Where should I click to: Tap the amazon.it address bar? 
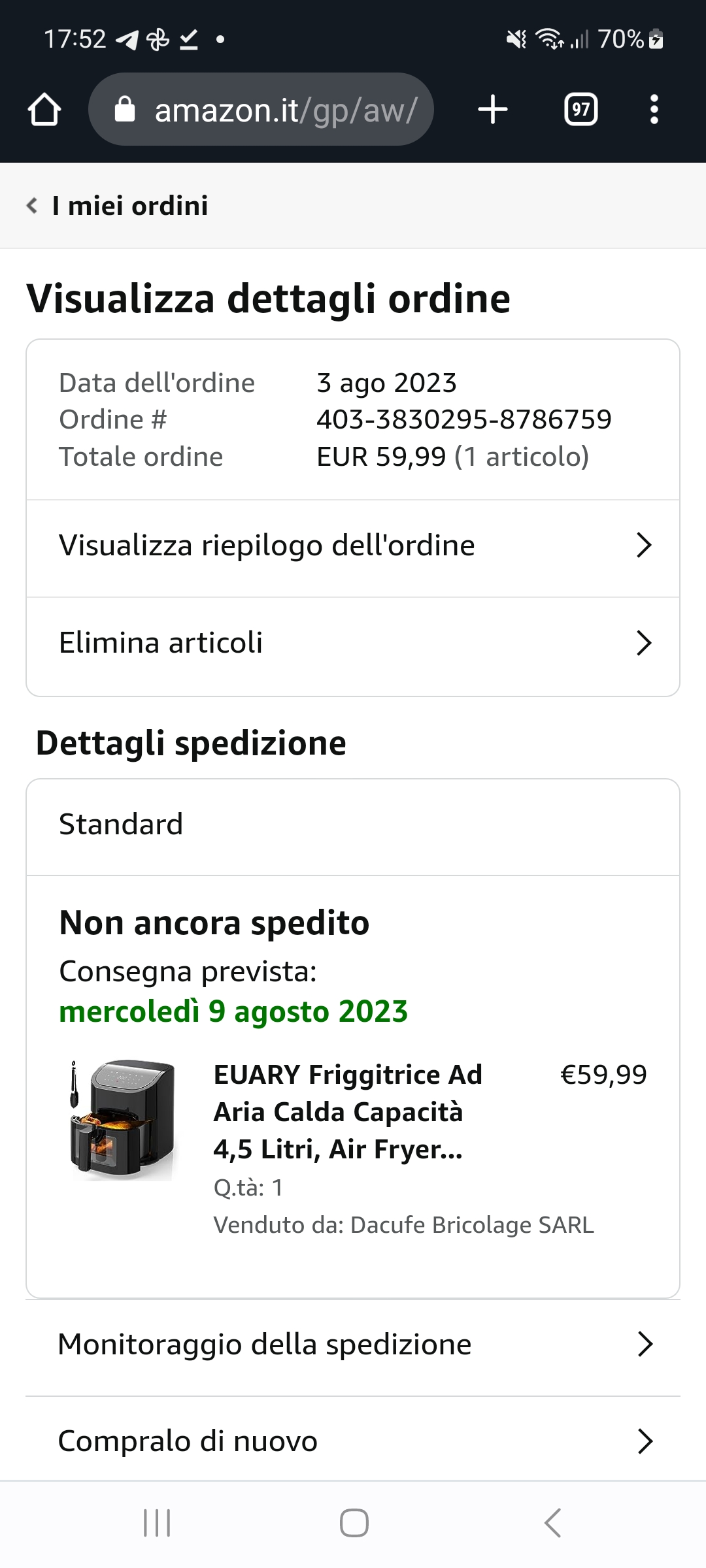click(261, 109)
